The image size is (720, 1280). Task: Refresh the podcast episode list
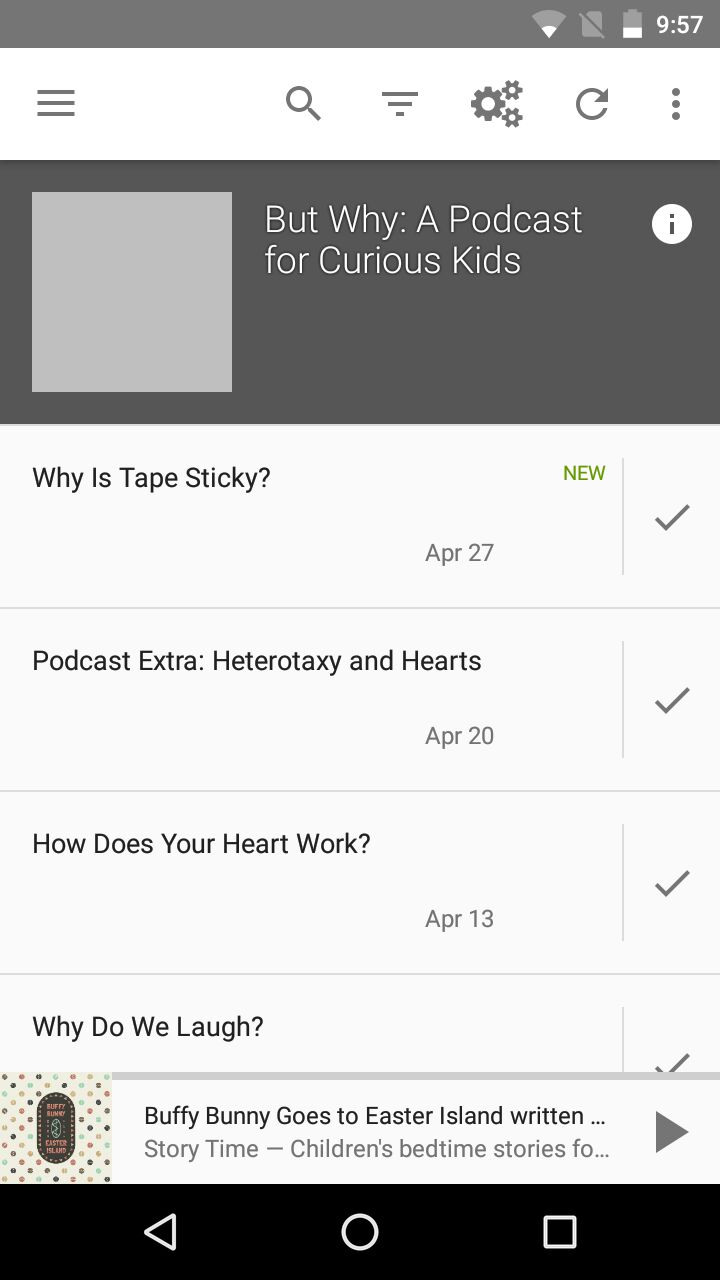(x=592, y=104)
